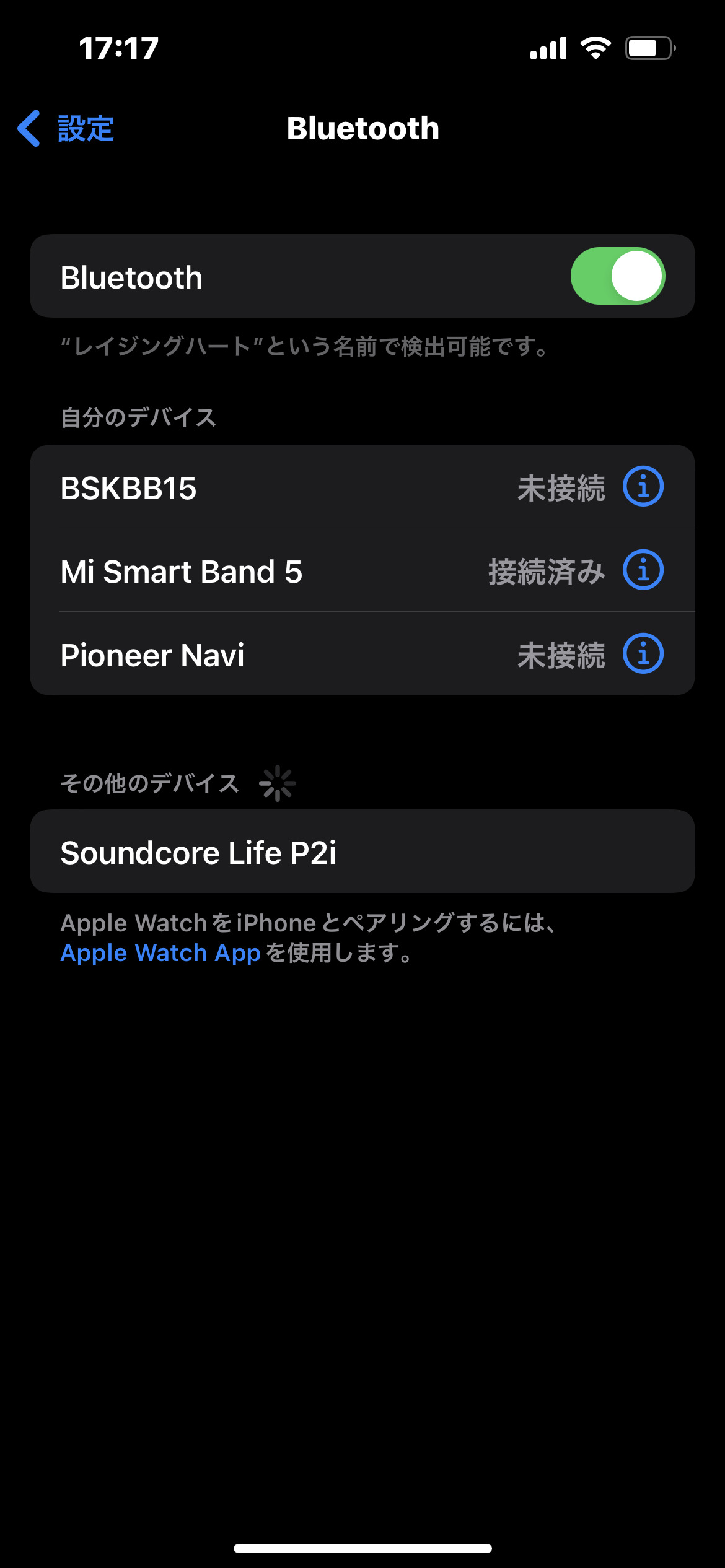This screenshot has height=1568, width=725.
Task: Open info for BSKBB15
Action: (643, 487)
